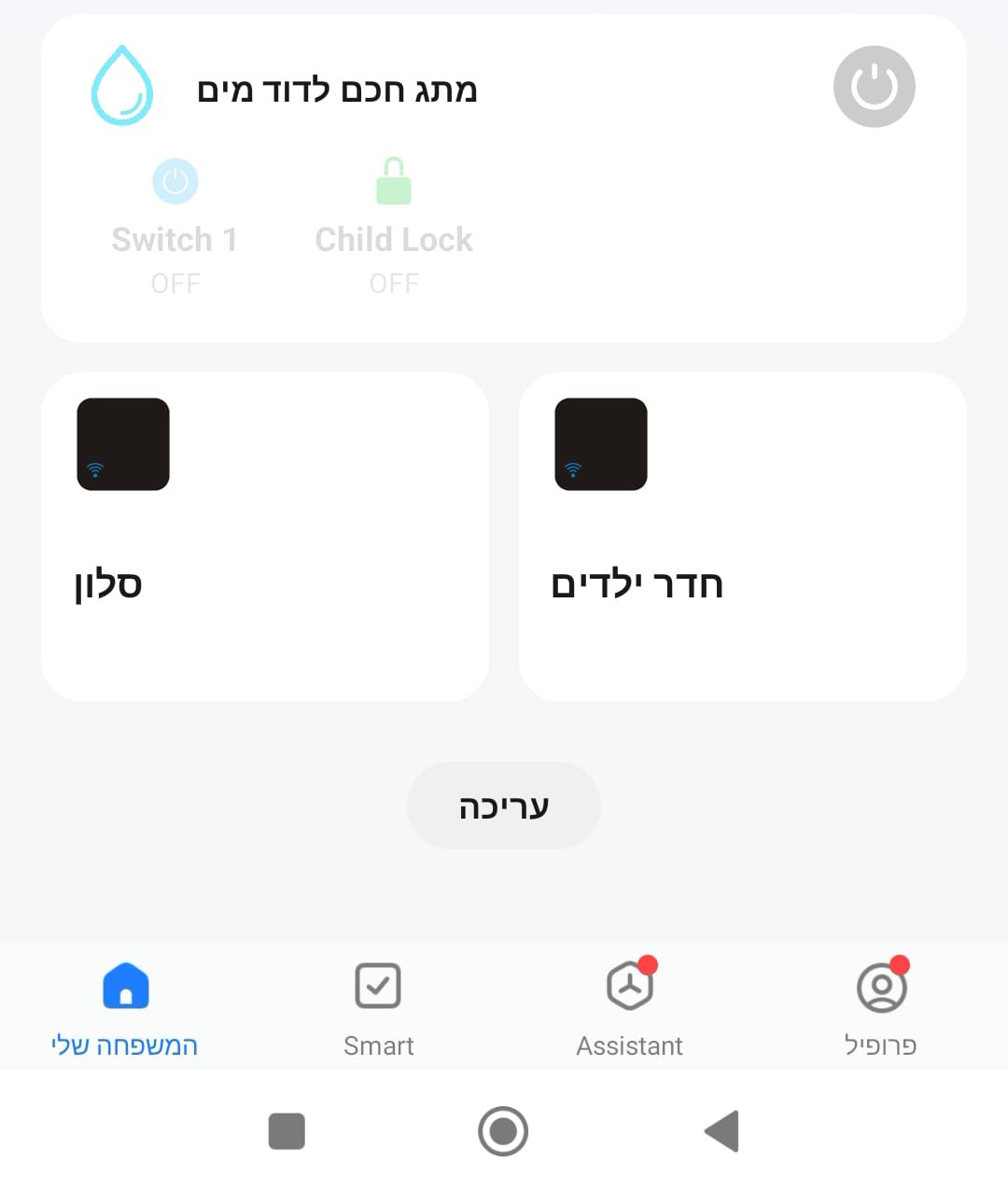The height and width of the screenshot is (1192, 1008).
Task: Toggle the Child Lock control
Action: 393,183
